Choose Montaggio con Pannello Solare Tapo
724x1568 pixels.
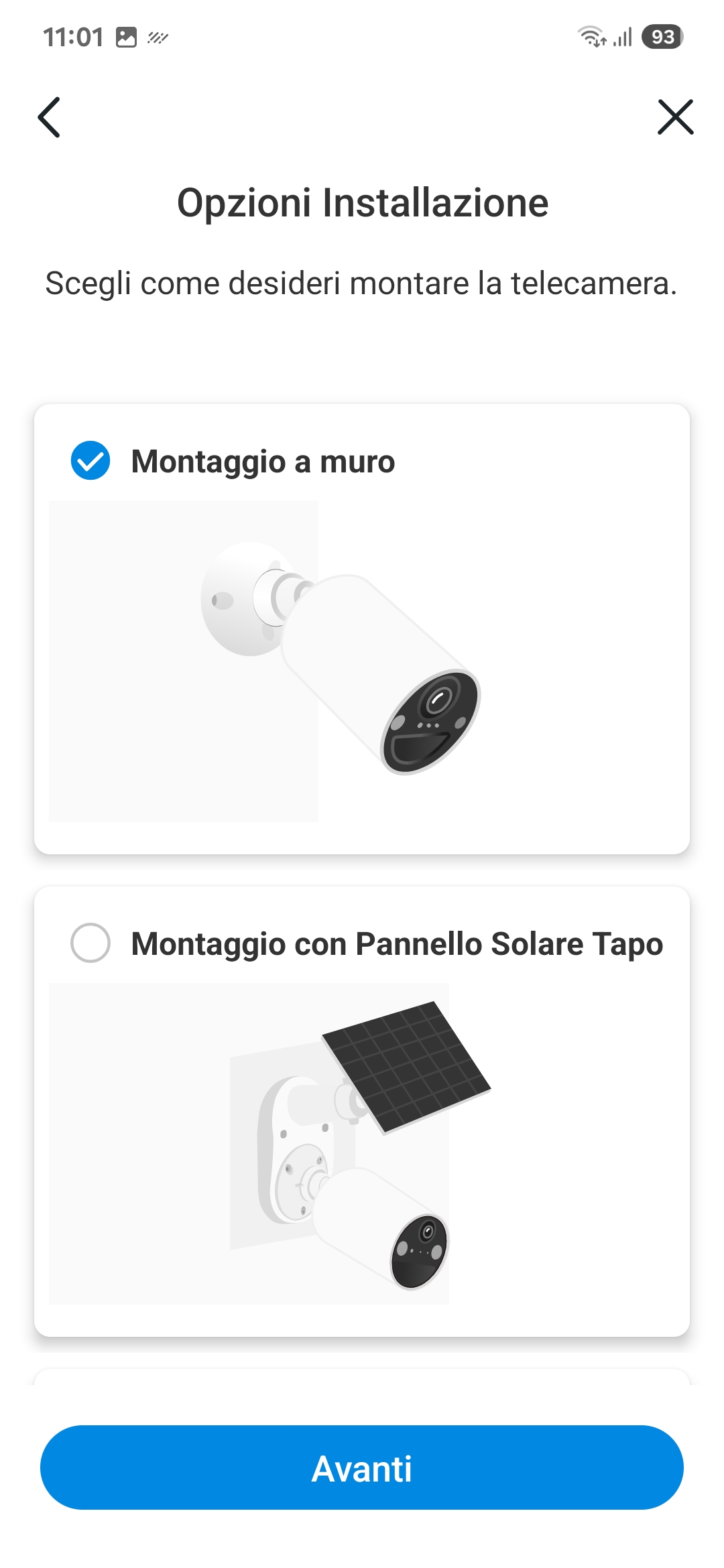tap(90, 943)
